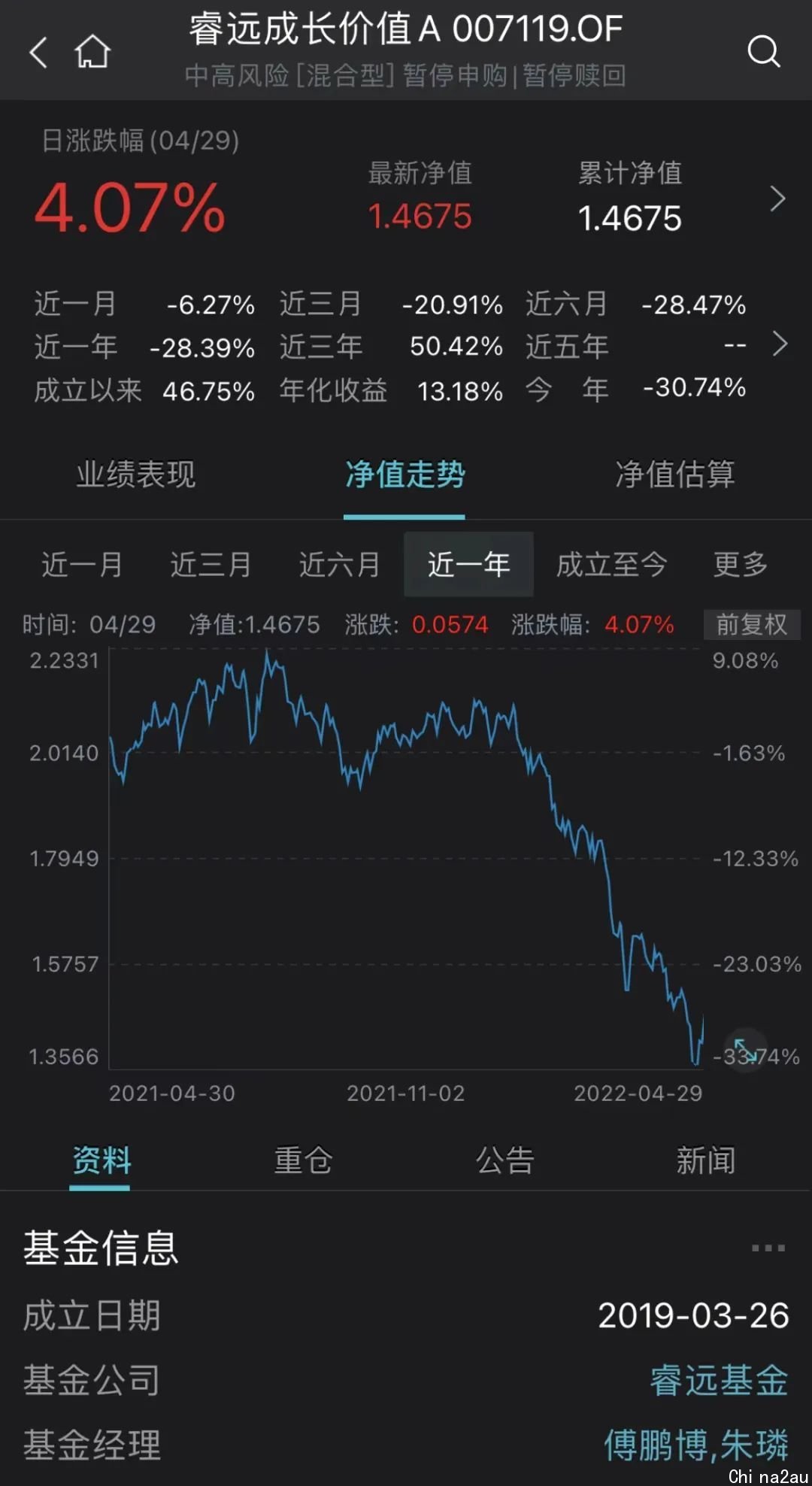Open the 睿远基金 company link
The image size is (812, 1486).
point(719,1381)
